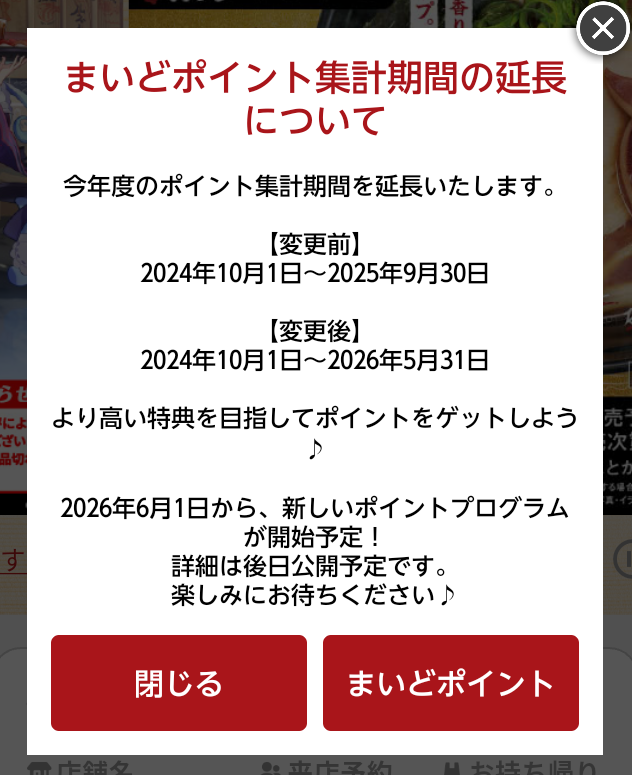Open the まいどポイント page

click(x=450, y=683)
